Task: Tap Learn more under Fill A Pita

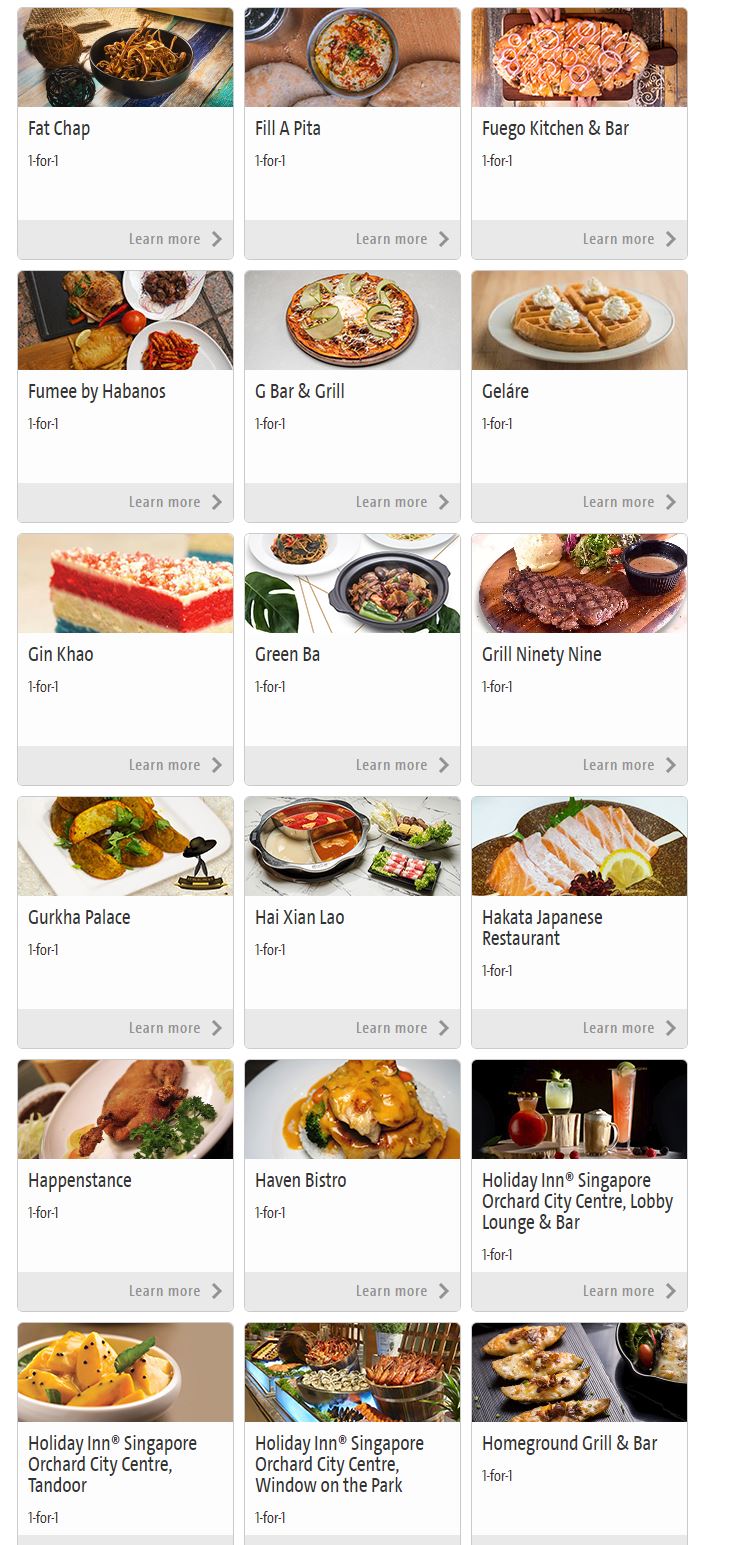Action: click(x=402, y=239)
